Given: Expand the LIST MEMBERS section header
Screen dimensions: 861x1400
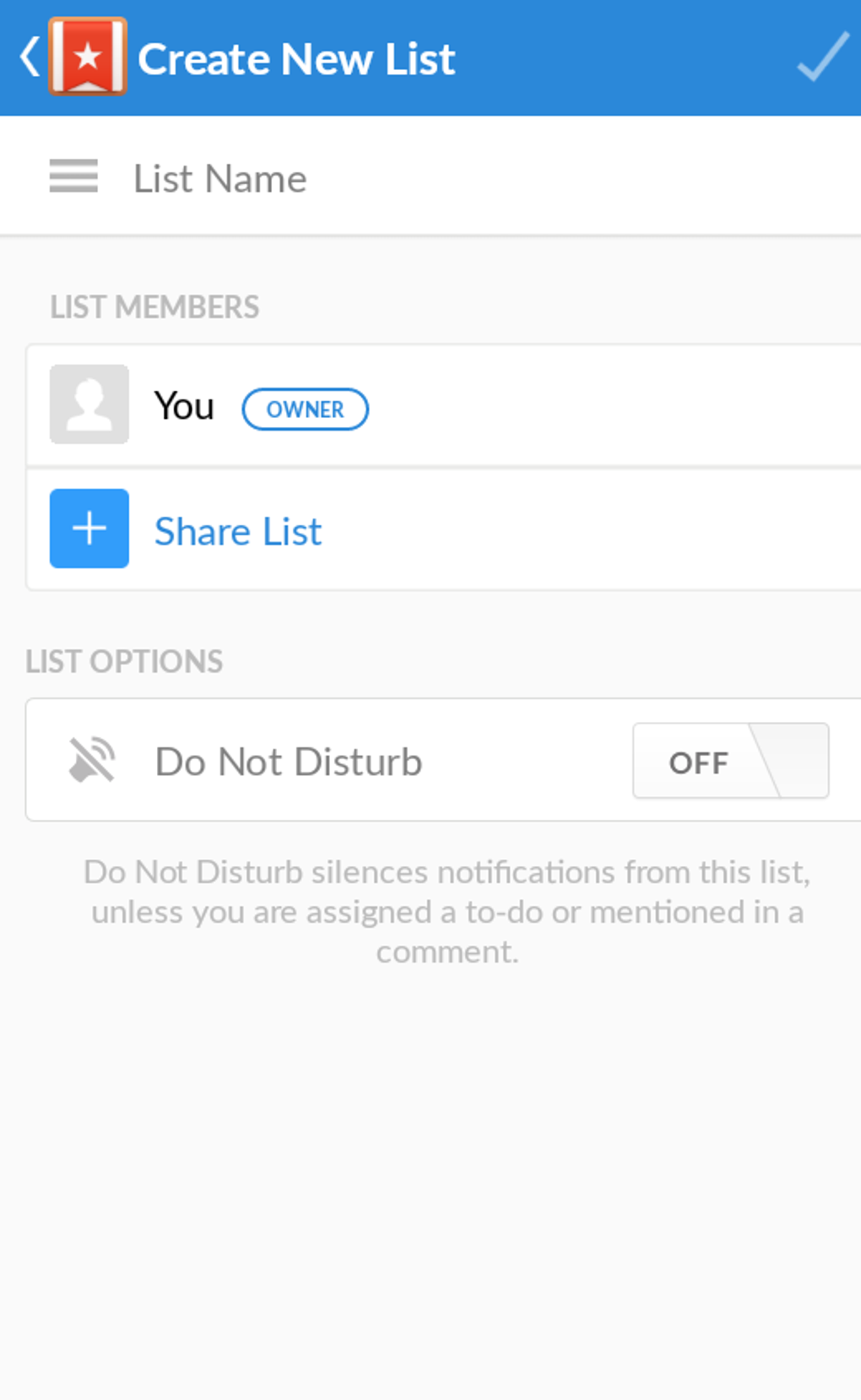Looking at the screenshot, I should tap(154, 307).
